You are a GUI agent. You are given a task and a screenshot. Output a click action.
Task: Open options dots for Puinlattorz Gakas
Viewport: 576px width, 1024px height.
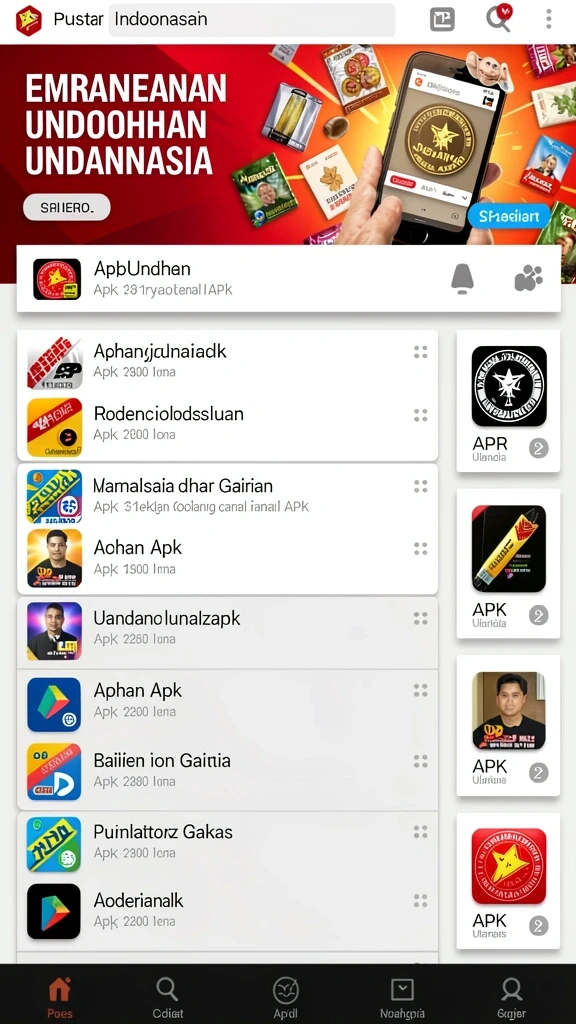(421, 831)
